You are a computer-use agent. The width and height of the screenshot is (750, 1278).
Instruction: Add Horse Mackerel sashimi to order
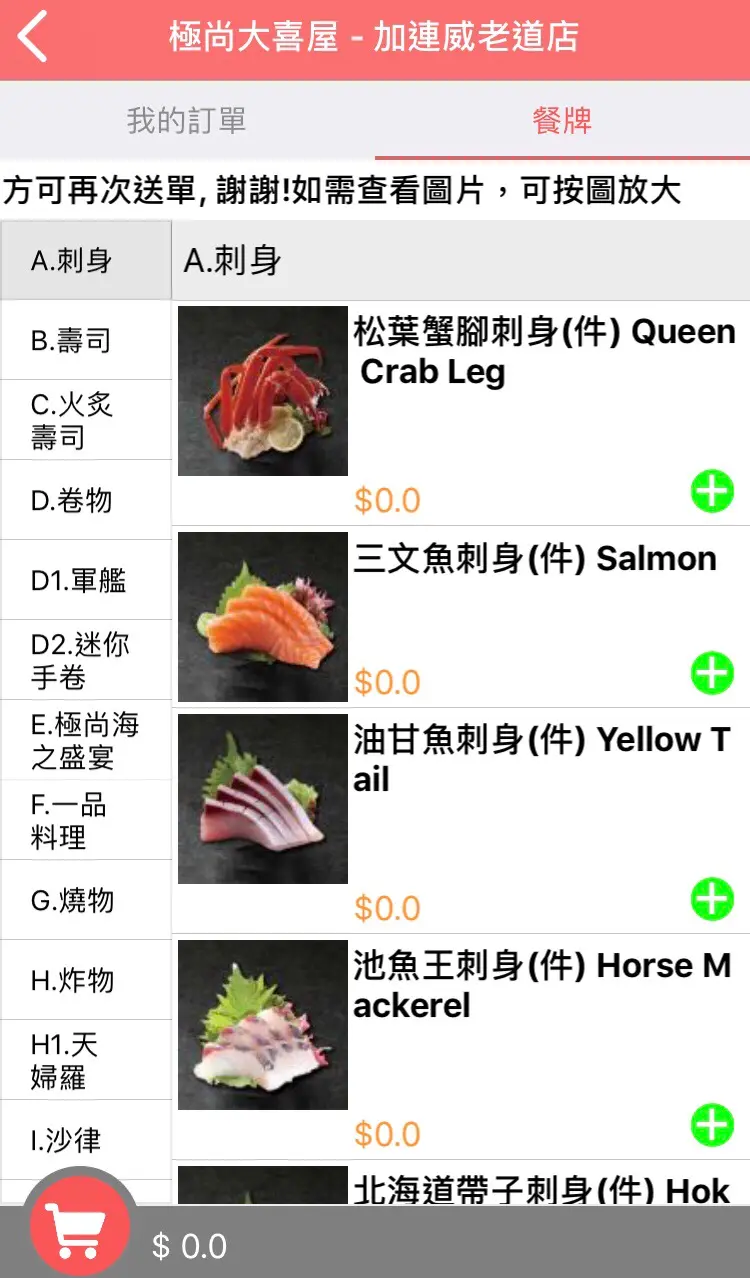coord(712,1125)
